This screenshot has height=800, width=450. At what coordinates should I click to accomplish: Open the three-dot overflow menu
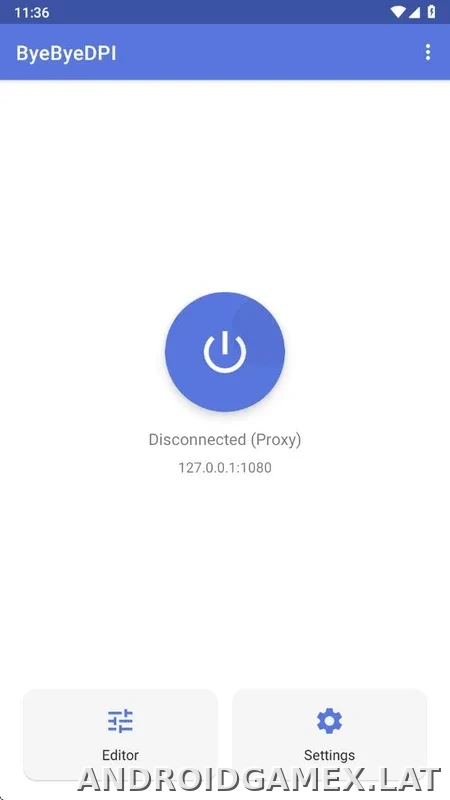pyautogui.click(x=428, y=52)
